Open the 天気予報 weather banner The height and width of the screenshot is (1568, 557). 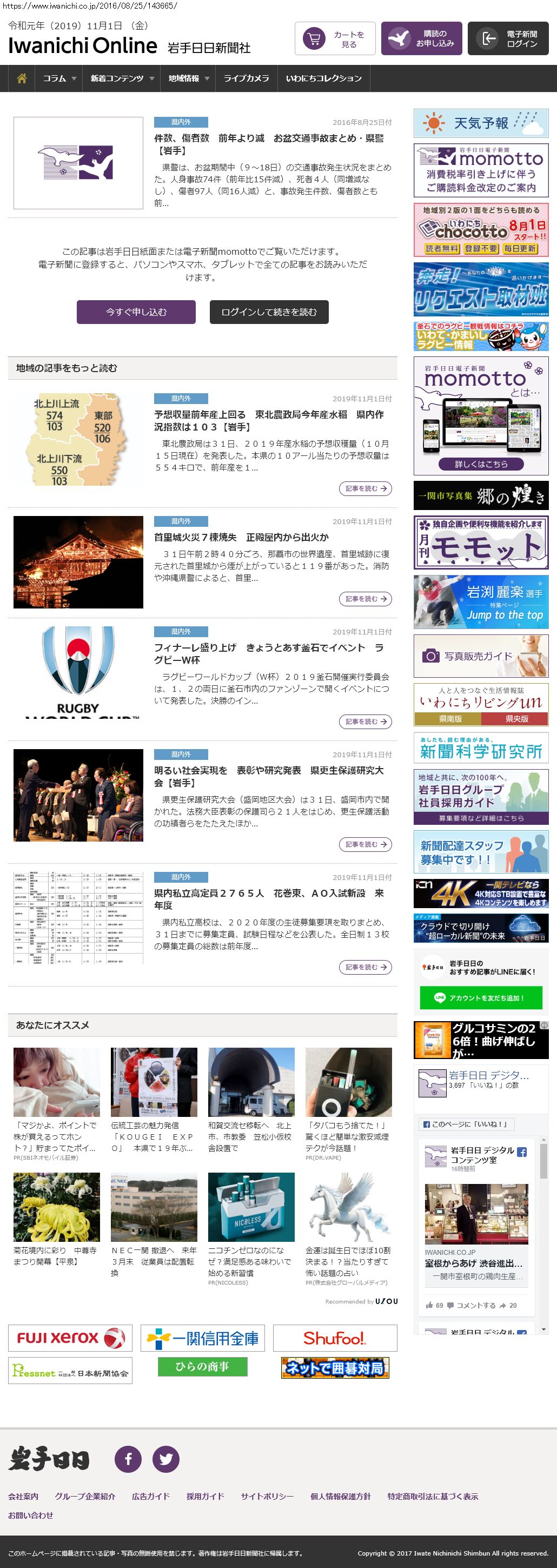[x=480, y=123]
